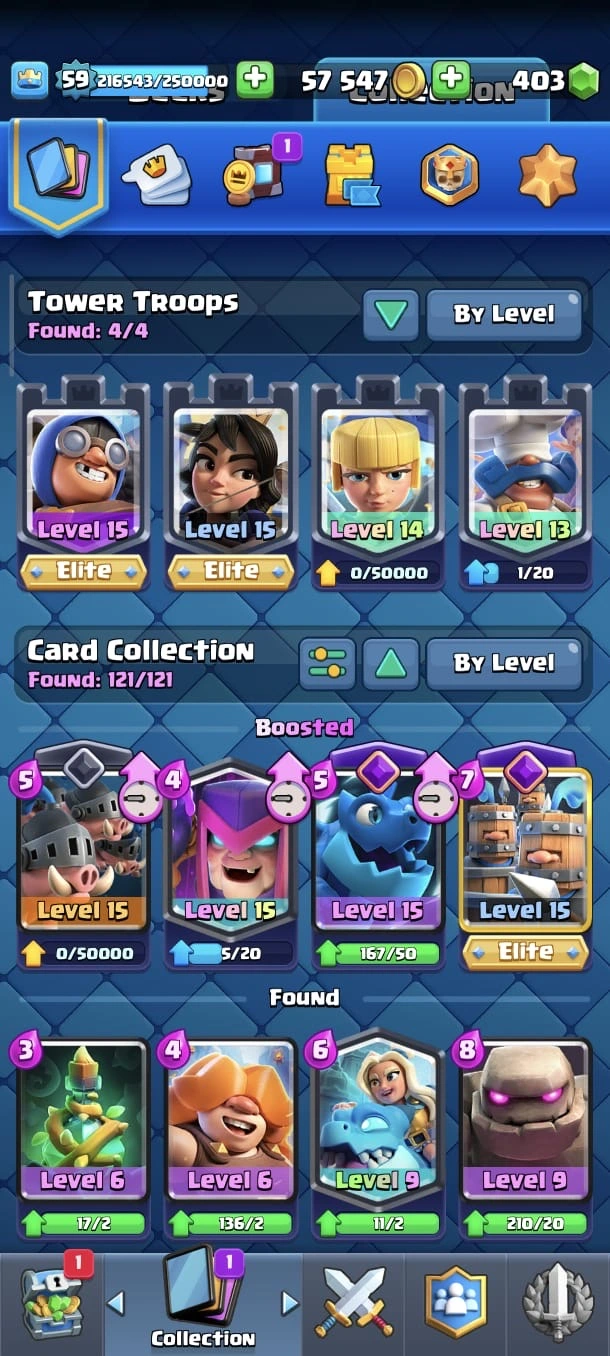Change Card Collection By Level sorting

tap(504, 664)
